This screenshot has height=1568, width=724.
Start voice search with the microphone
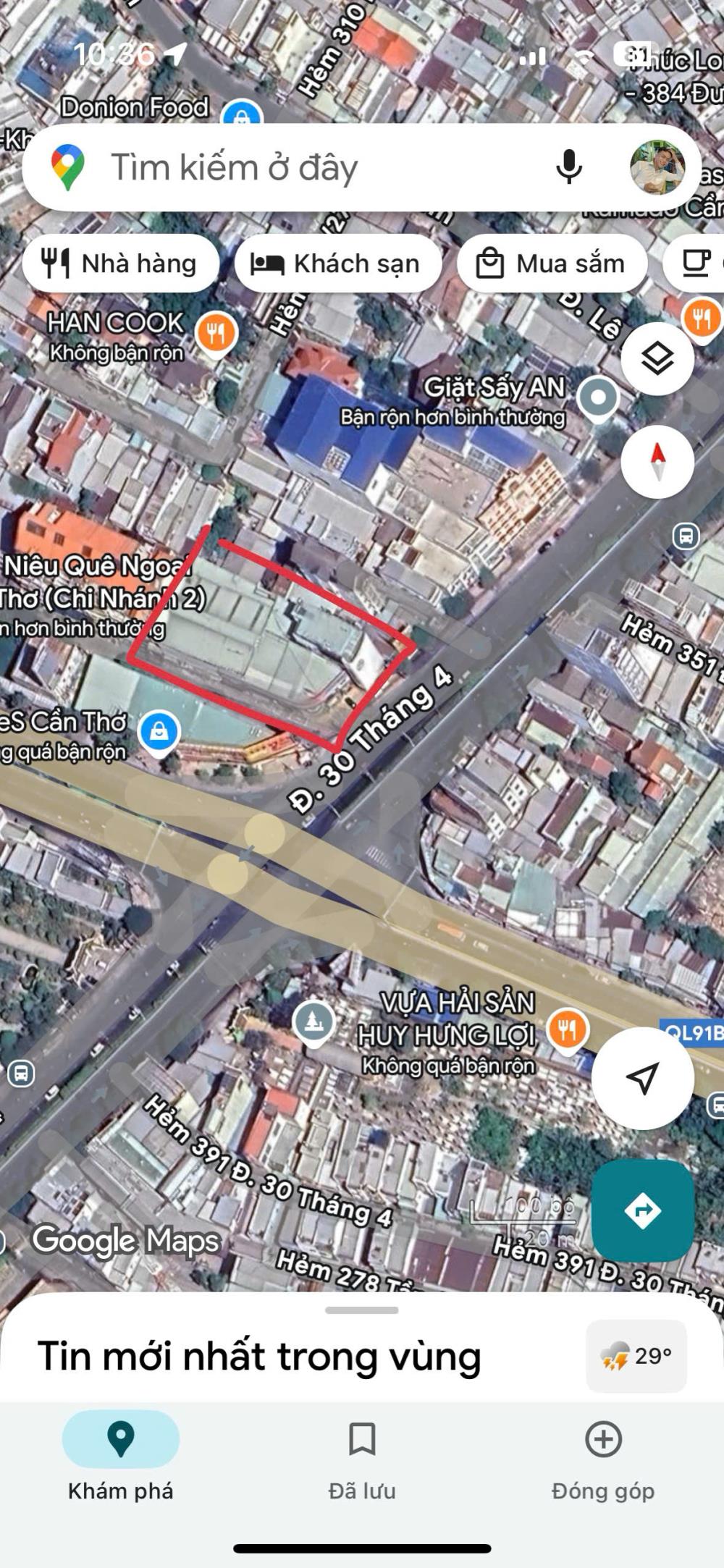569,167
